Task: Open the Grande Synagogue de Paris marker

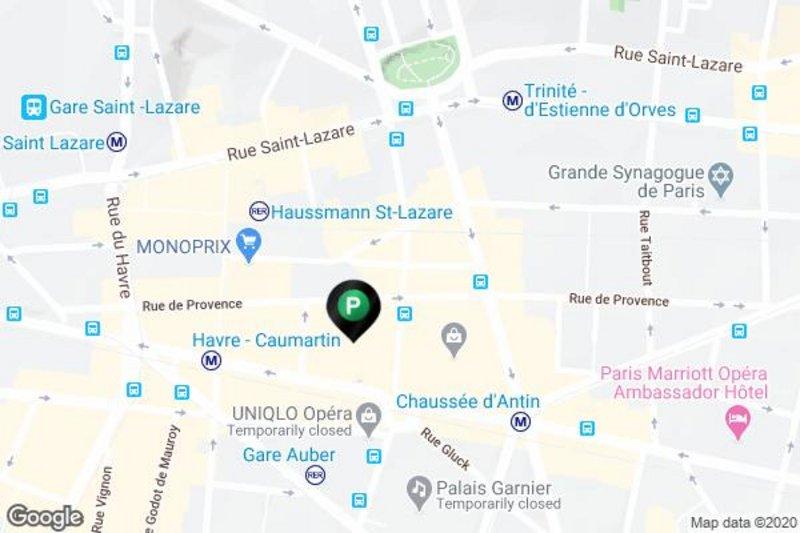Action: pyautogui.click(x=722, y=181)
